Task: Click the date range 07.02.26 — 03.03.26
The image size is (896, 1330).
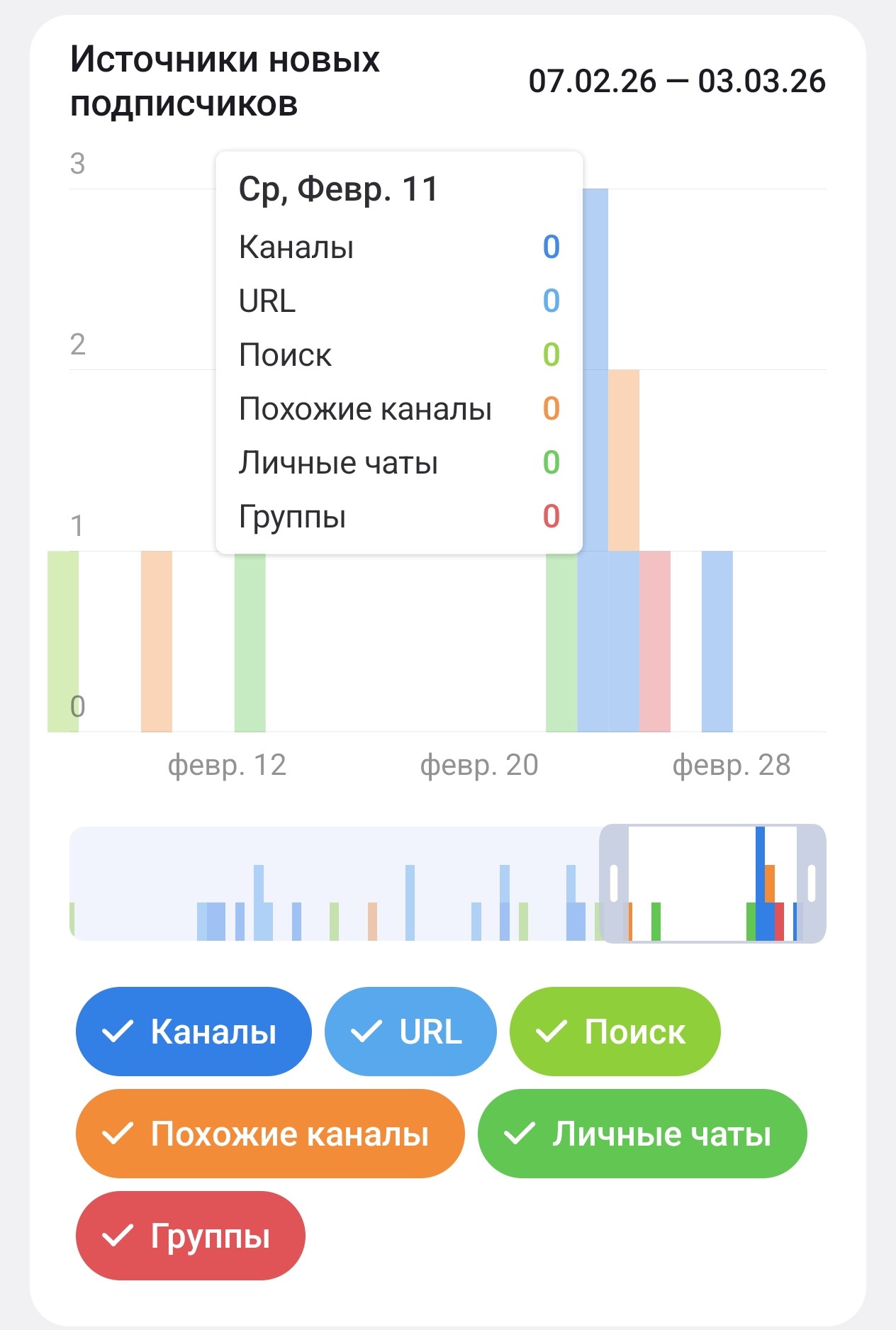Action: [676, 81]
